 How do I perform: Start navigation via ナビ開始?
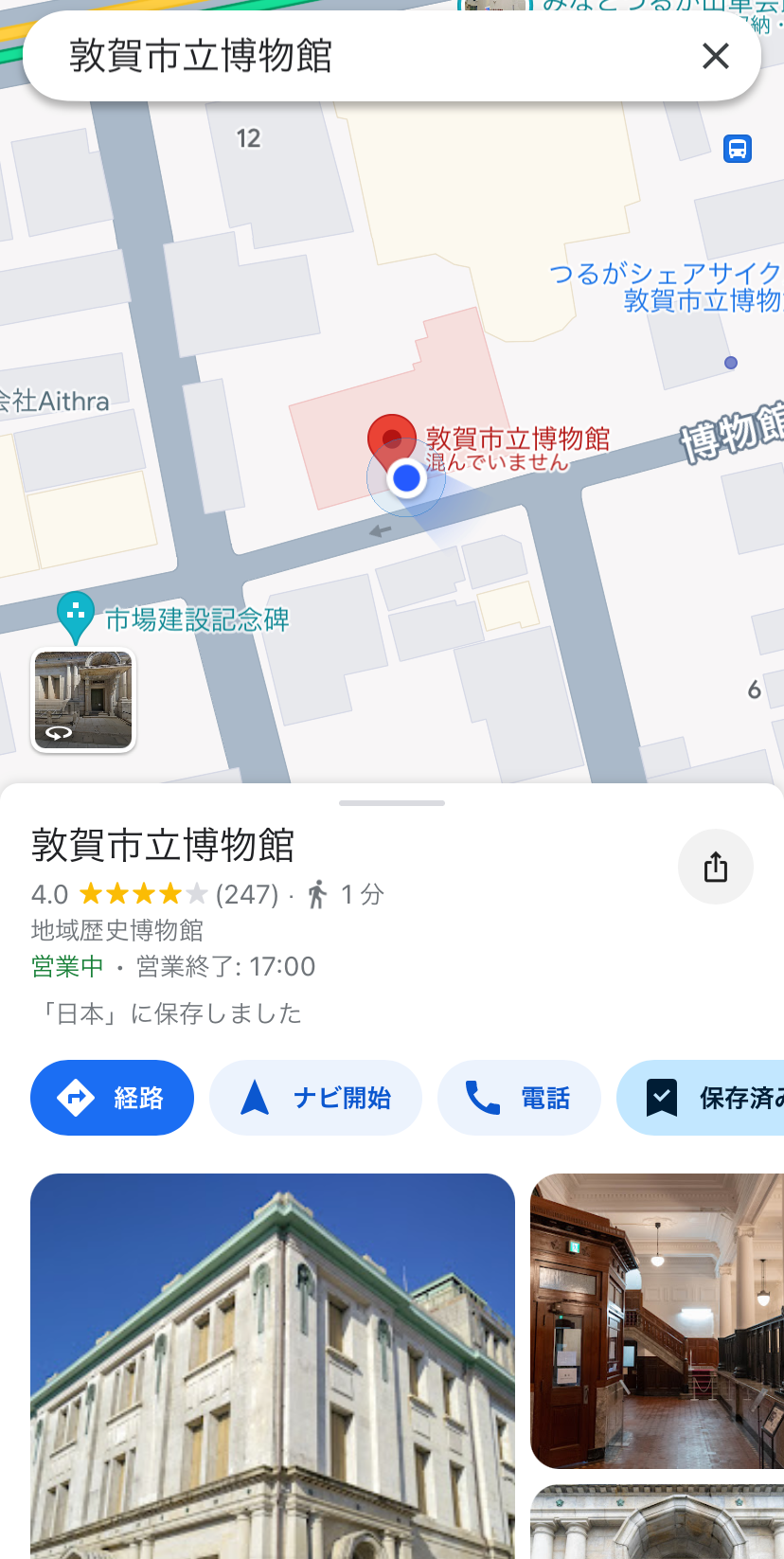coord(315,1098)
